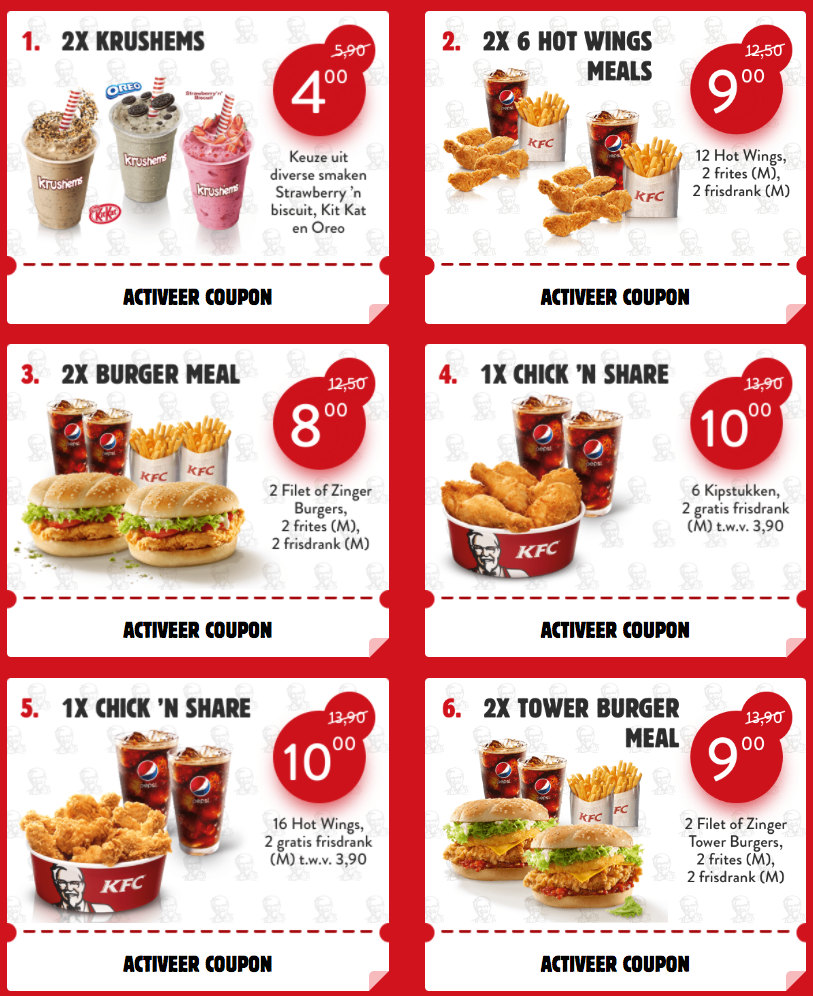
Task: Activate the 2X Krushems coupon
Action: [196, 297]
